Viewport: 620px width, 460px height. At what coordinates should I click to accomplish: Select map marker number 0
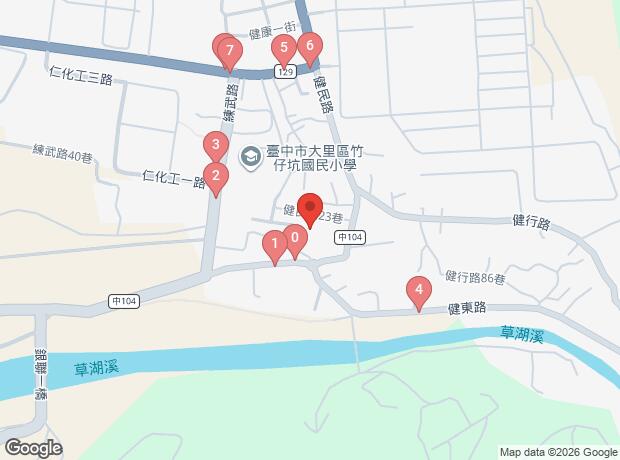pyautogui.click(x=294, y=238)
